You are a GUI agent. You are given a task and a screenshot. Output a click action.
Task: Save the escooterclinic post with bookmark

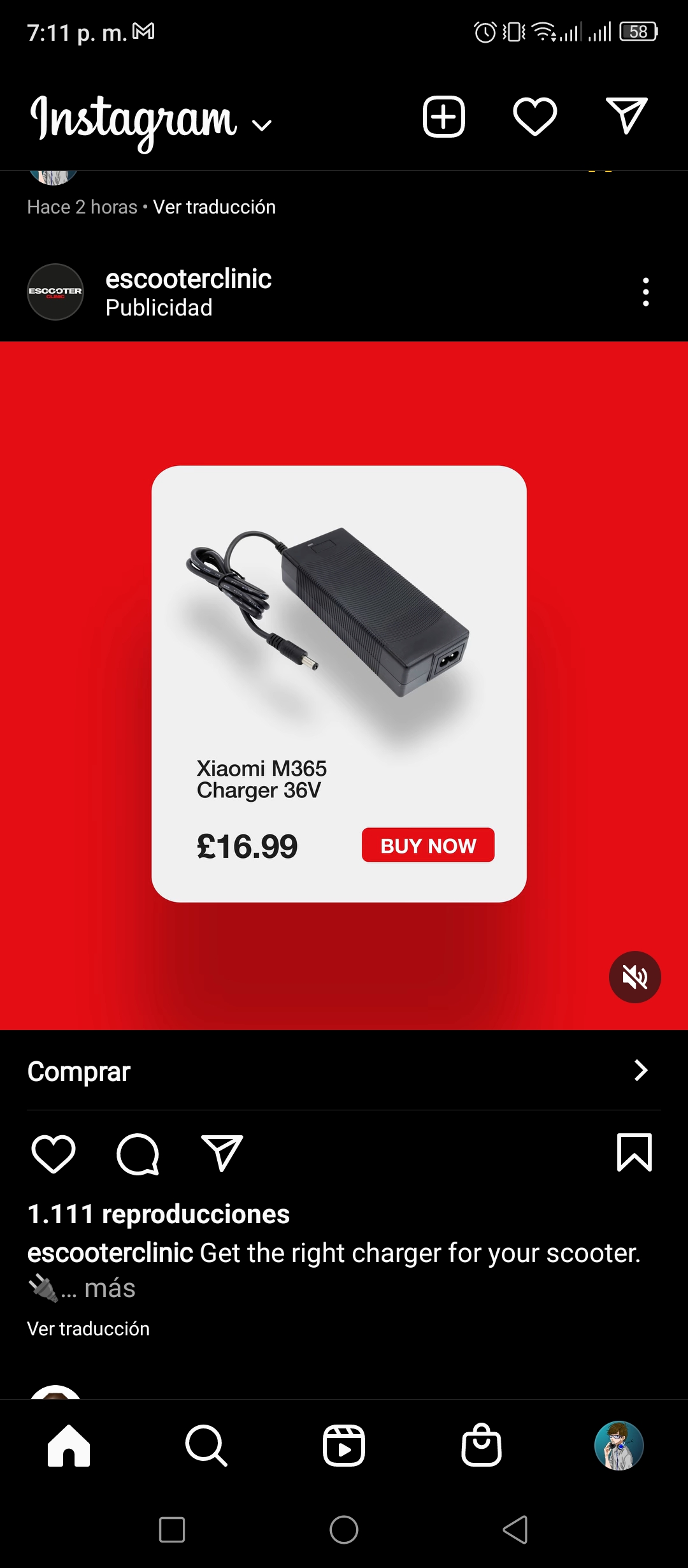(634, 1152)
